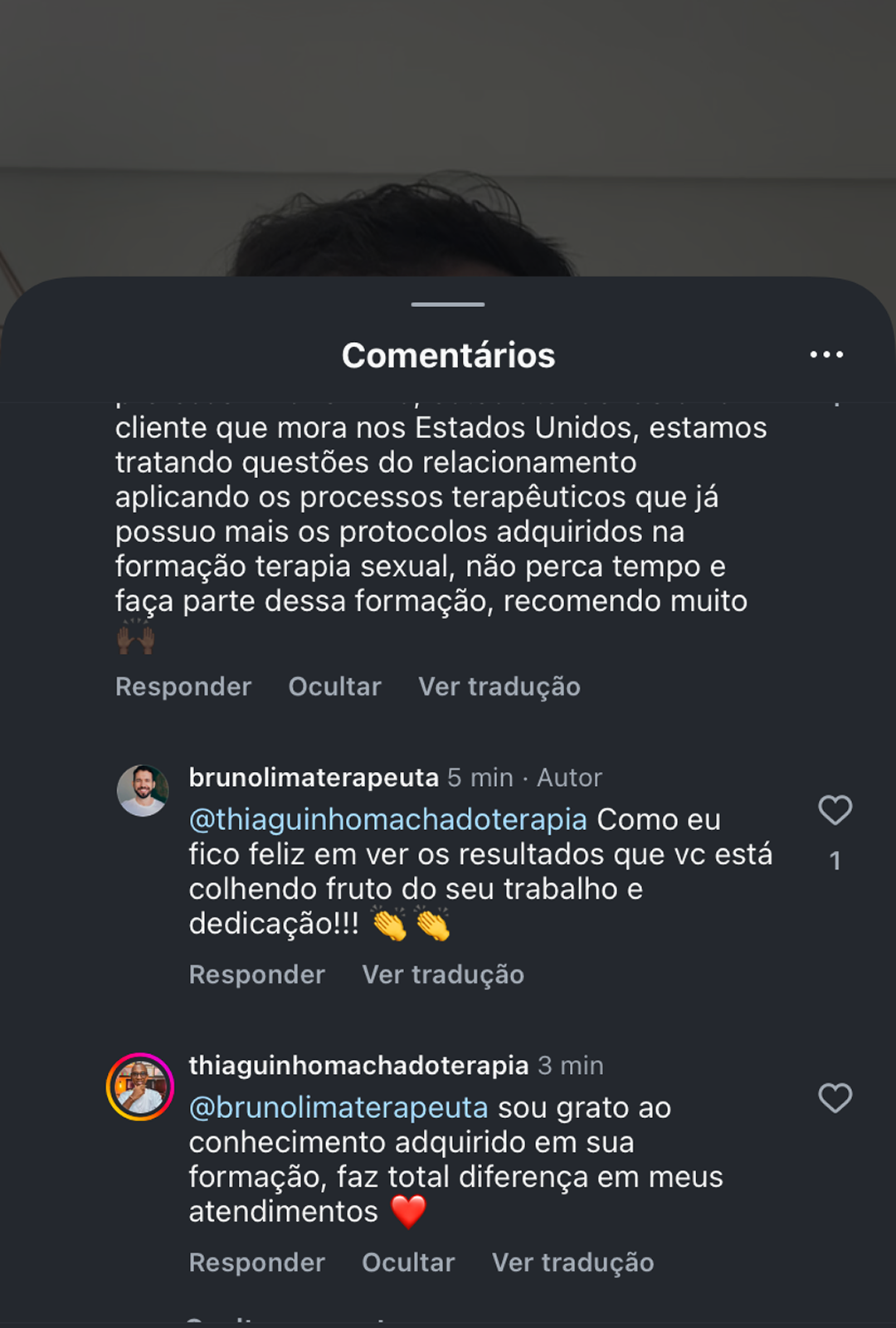Translate brunolimaterapeuta's comment
Image resolution: width=896 pixels, height=1328 pixels.
pyautogui.click(x=443, y=974)
